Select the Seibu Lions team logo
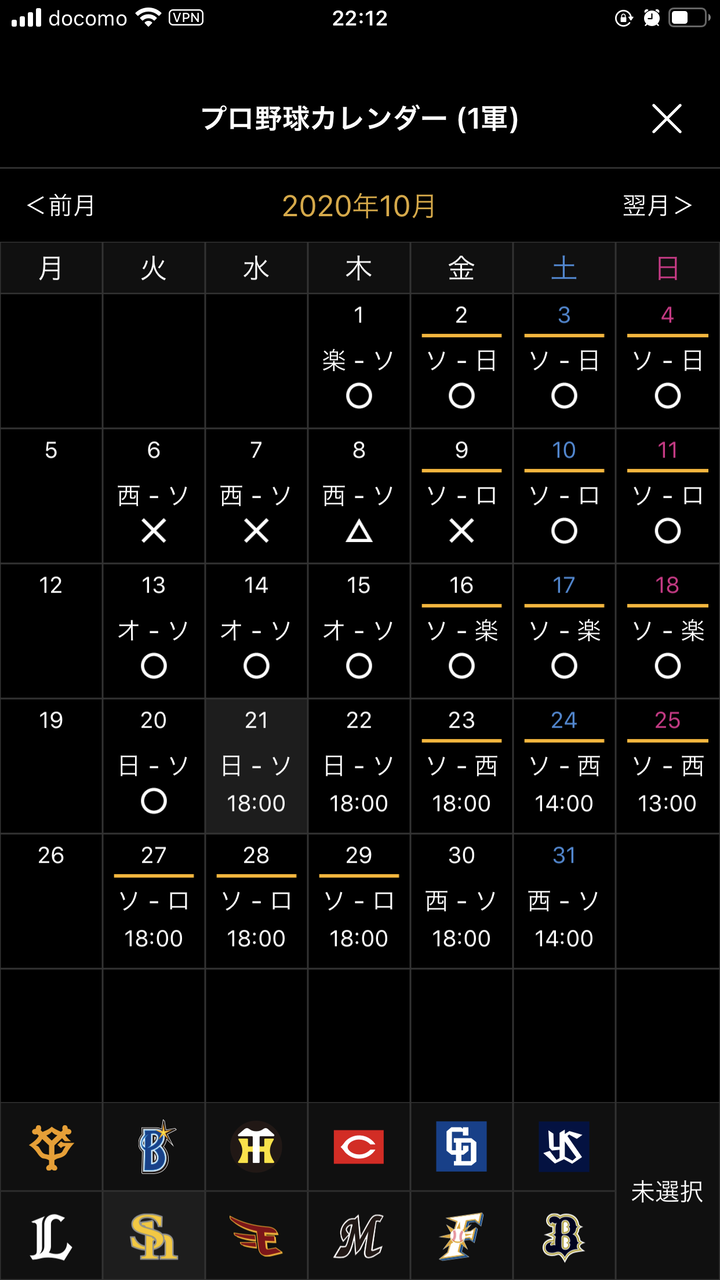This screenshot has height=1280, width=720. pos(51,1236)
